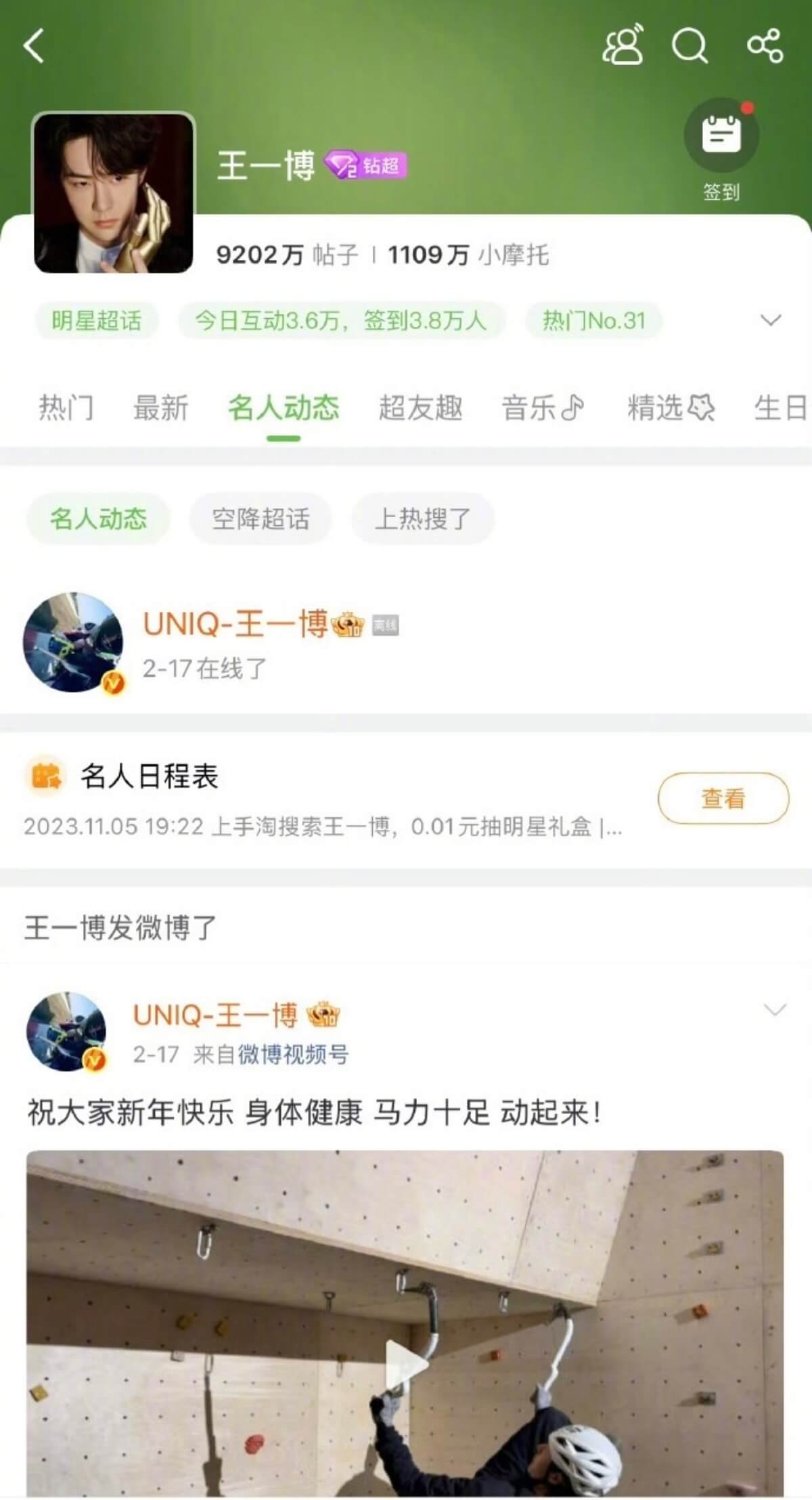The width and height of the screenshot is (812, 1500).
Task: Open the 微博视频号 source link
Action: click(293, 1054)
